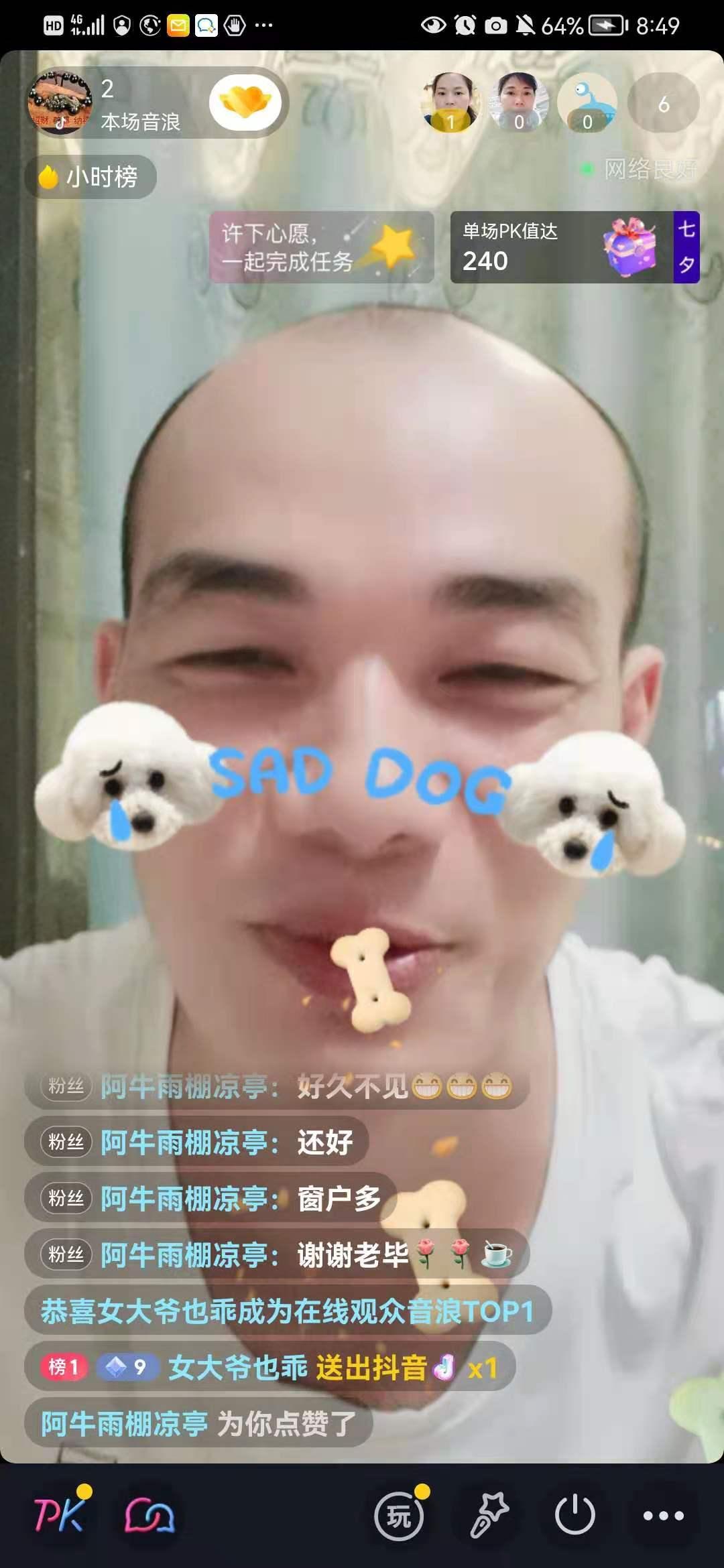Open the golden heart fan club badge

[245, 103]
